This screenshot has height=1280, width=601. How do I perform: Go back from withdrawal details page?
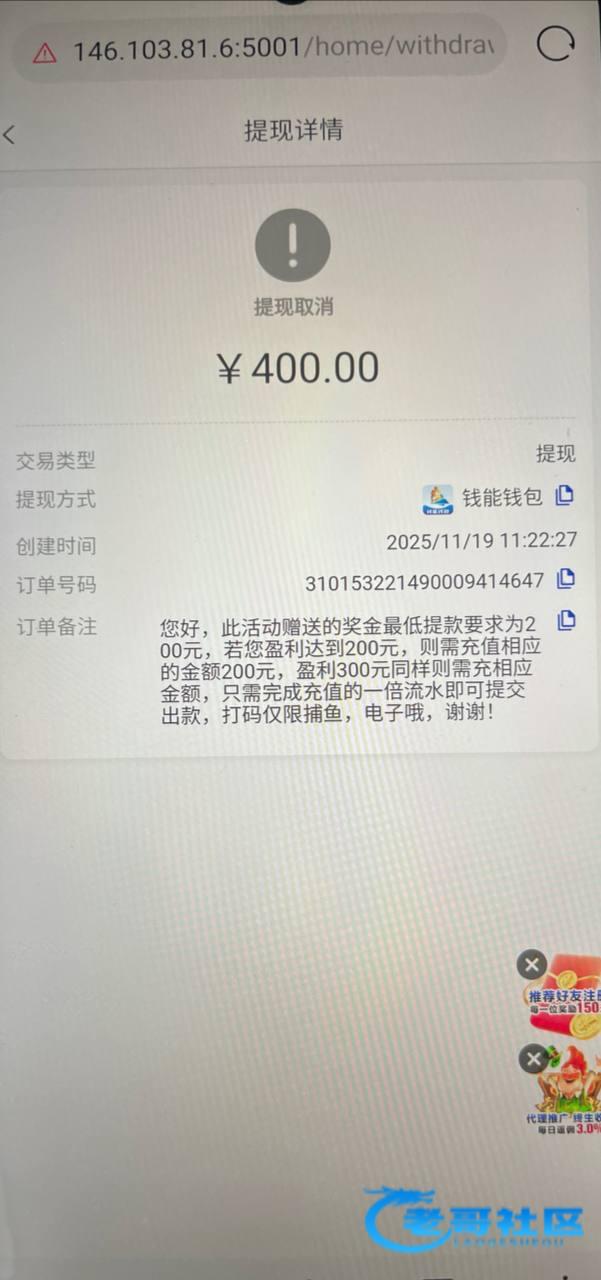10,134
